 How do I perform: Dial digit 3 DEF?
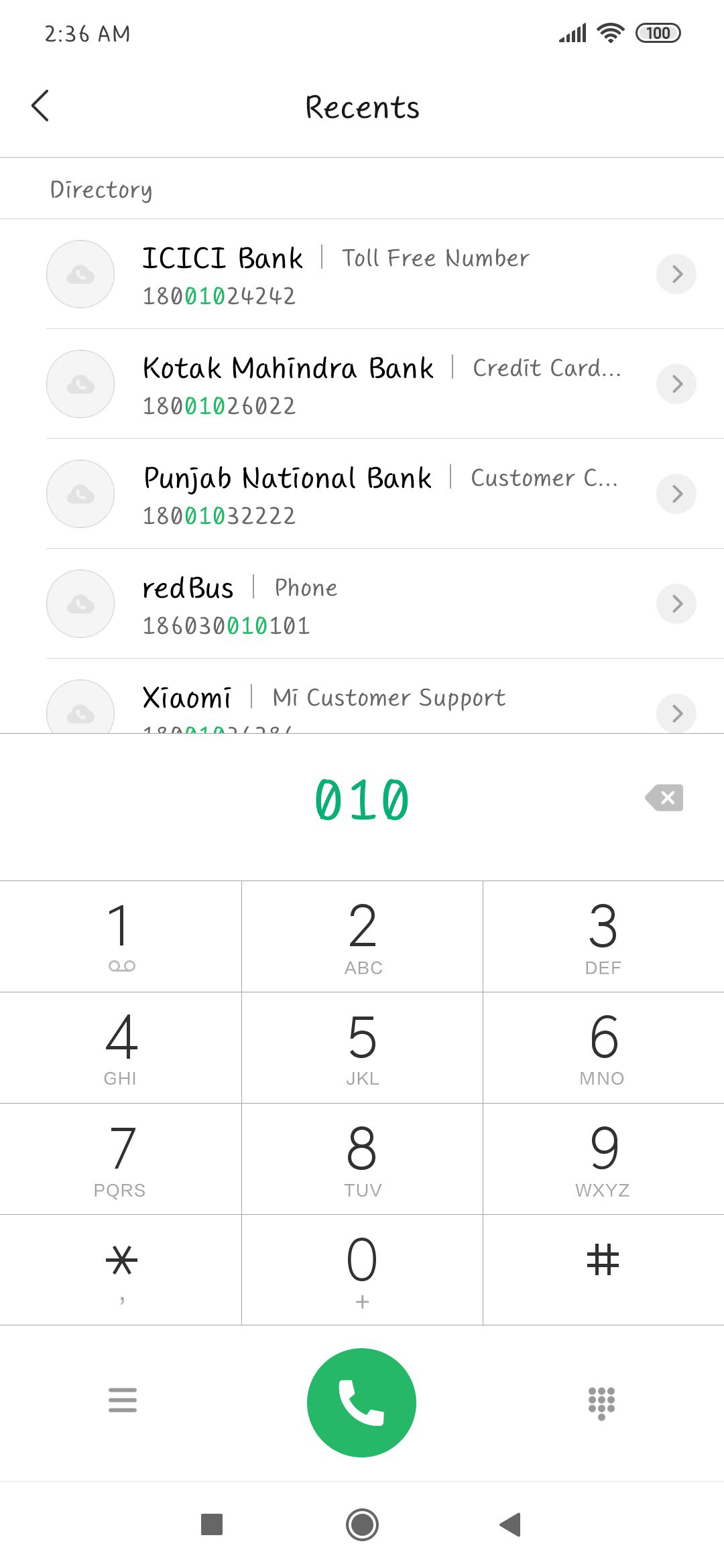[x=603, y=937]
